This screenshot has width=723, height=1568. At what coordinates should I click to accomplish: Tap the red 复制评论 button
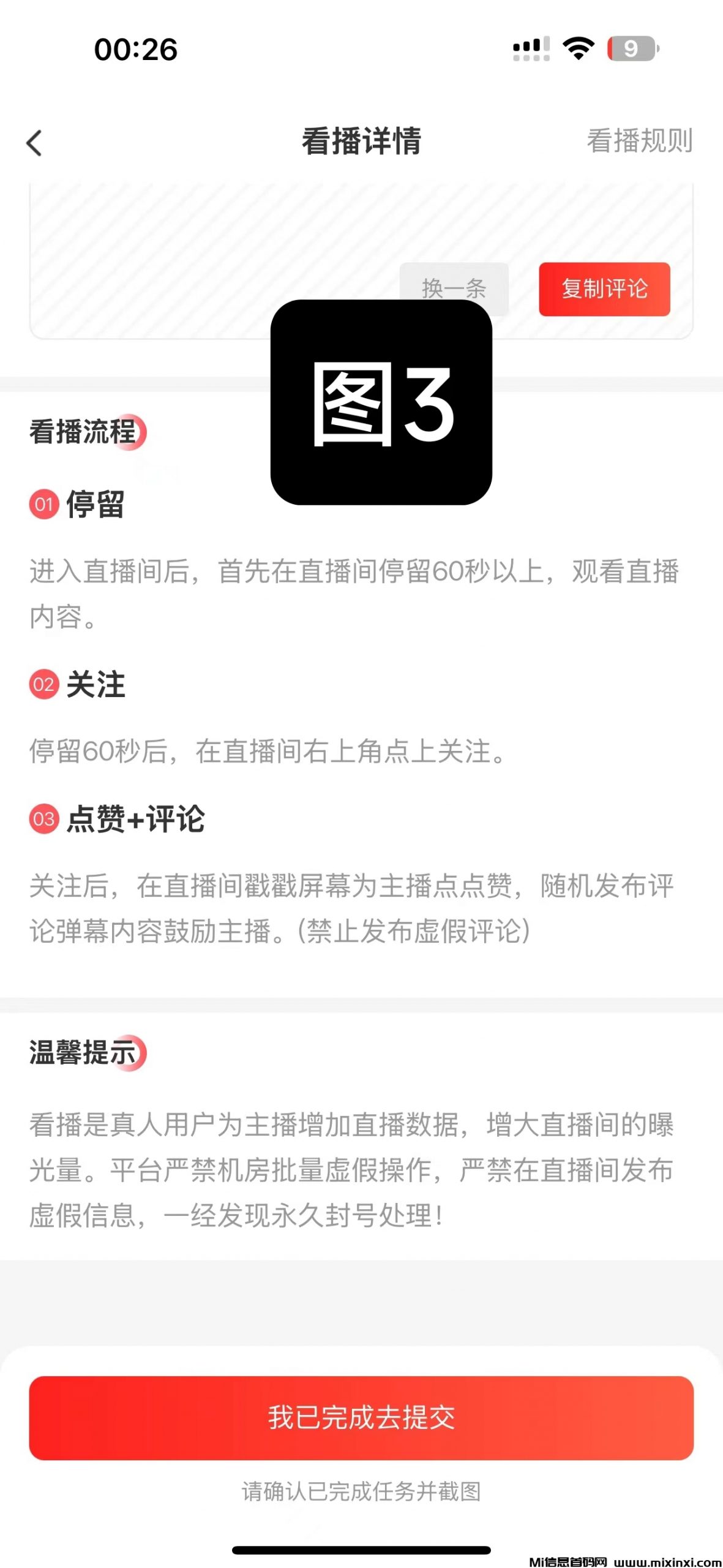click(x=604, y=290)
